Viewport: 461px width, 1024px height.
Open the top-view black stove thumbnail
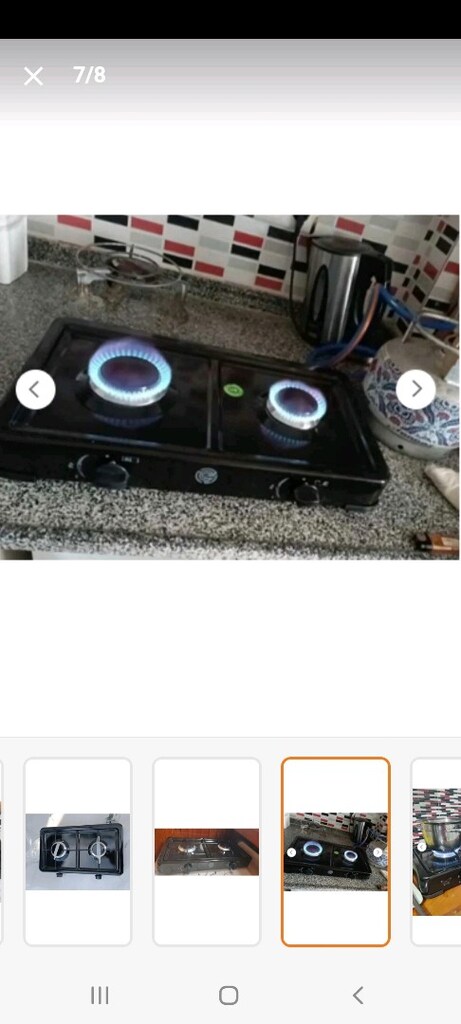click(x=78, y=852)
